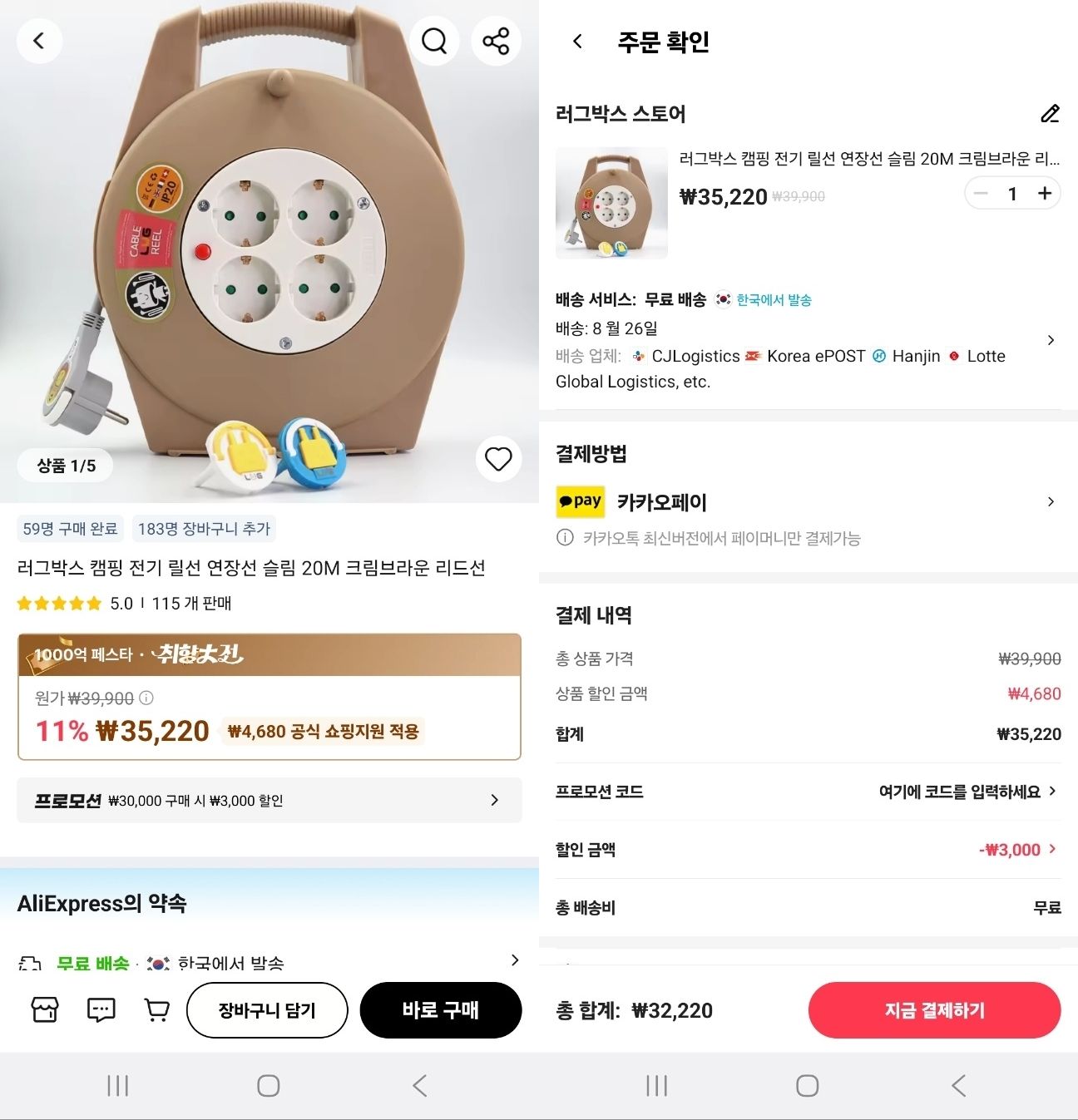The width and height of the screenshot is (1078, 1120).
Task: Open the seller store icon
Action: [x=45, y=1009]
